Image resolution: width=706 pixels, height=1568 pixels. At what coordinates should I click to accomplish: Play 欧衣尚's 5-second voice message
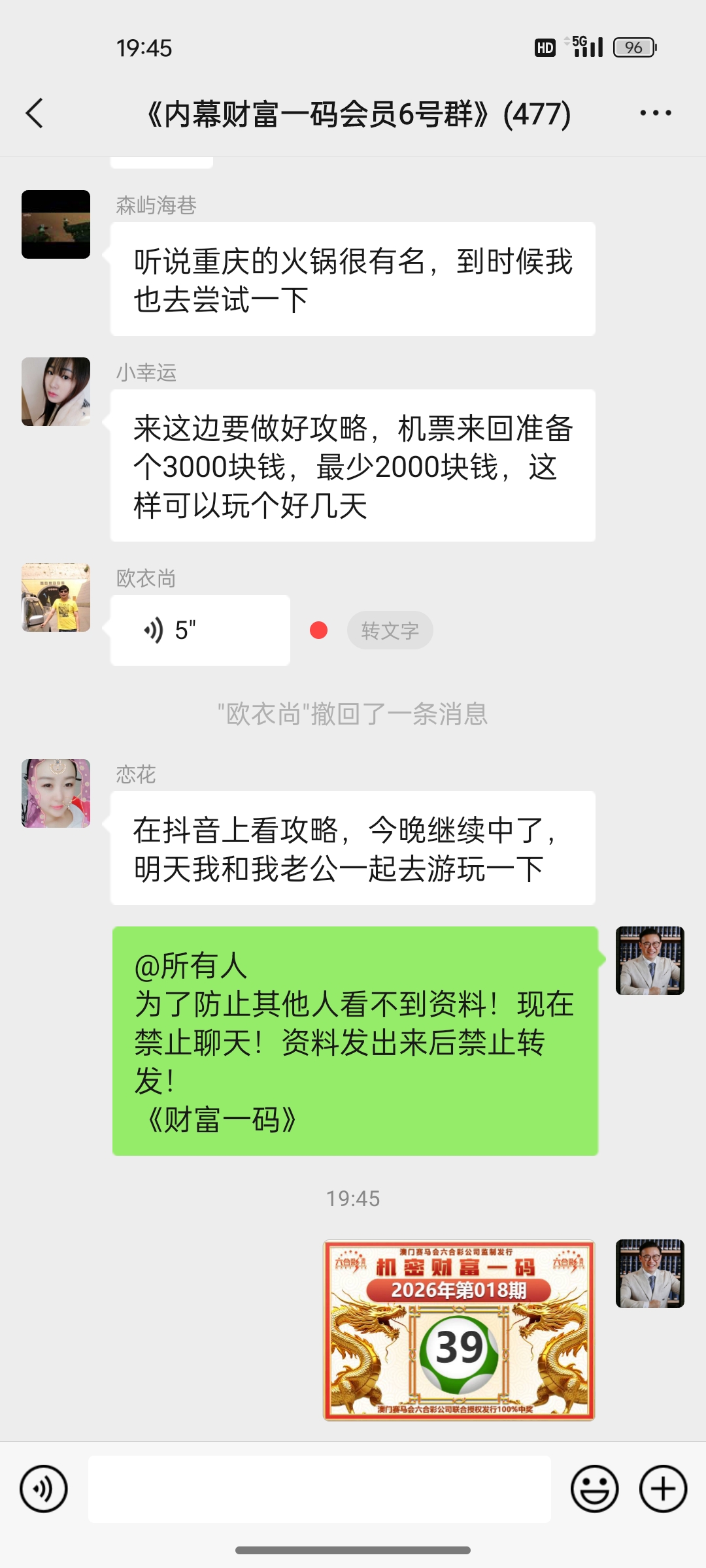click(x=200, y=630)
